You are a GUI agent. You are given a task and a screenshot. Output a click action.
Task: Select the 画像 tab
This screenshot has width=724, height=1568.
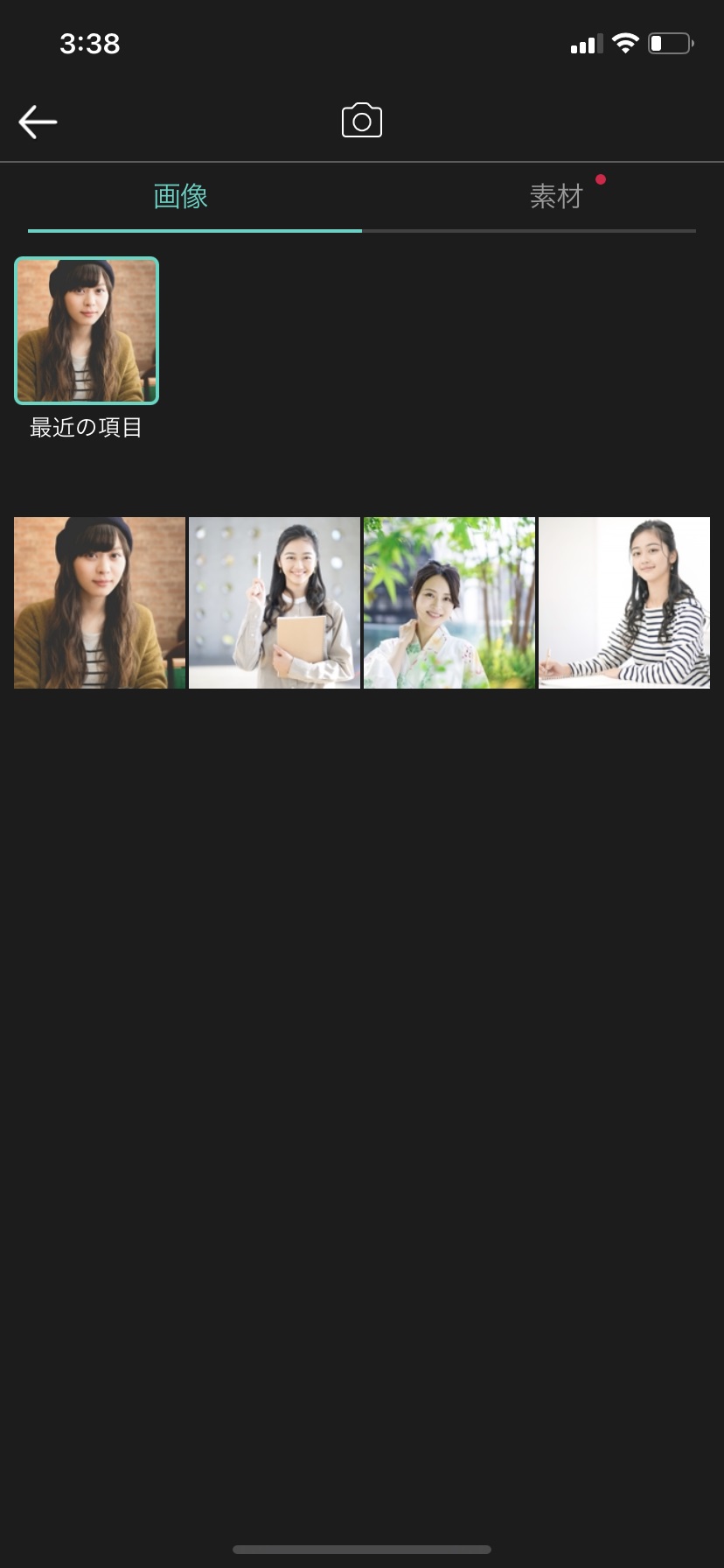(181, 196)
